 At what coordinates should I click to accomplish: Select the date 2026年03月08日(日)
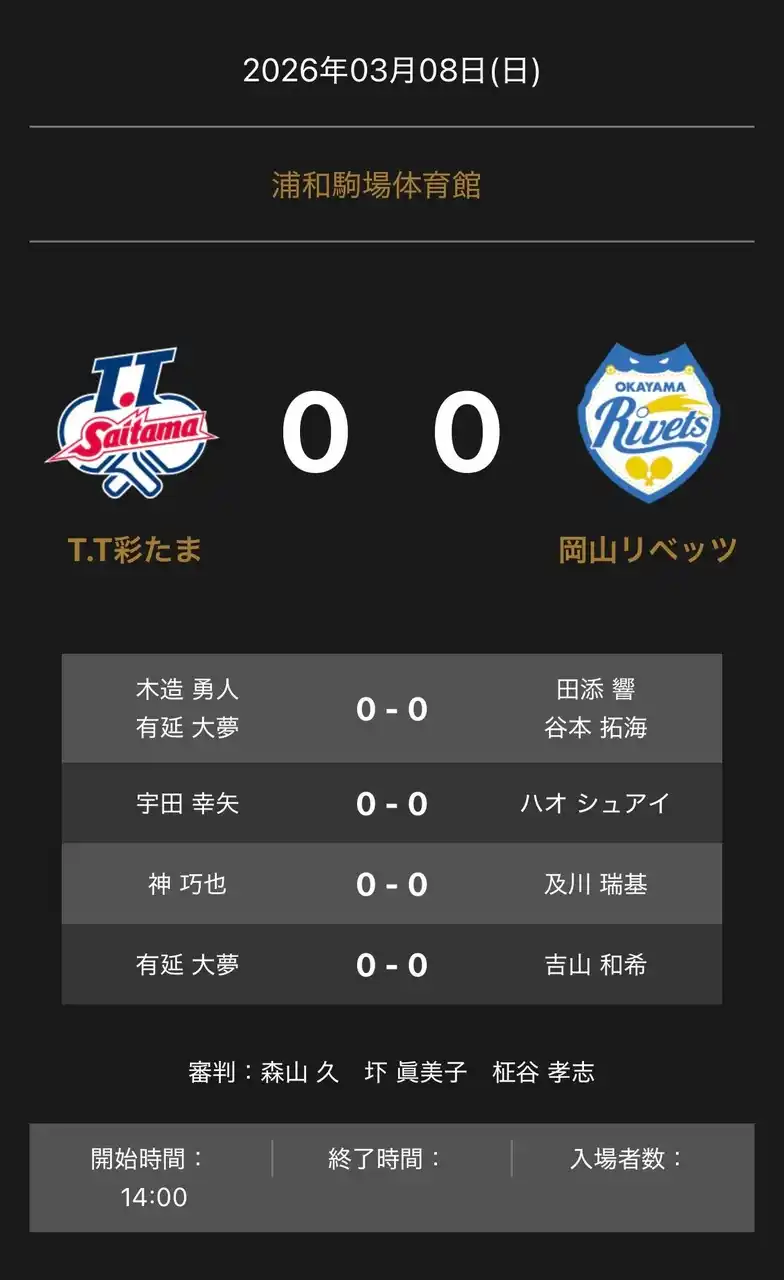pyautogui.click(x=392, y=70)
